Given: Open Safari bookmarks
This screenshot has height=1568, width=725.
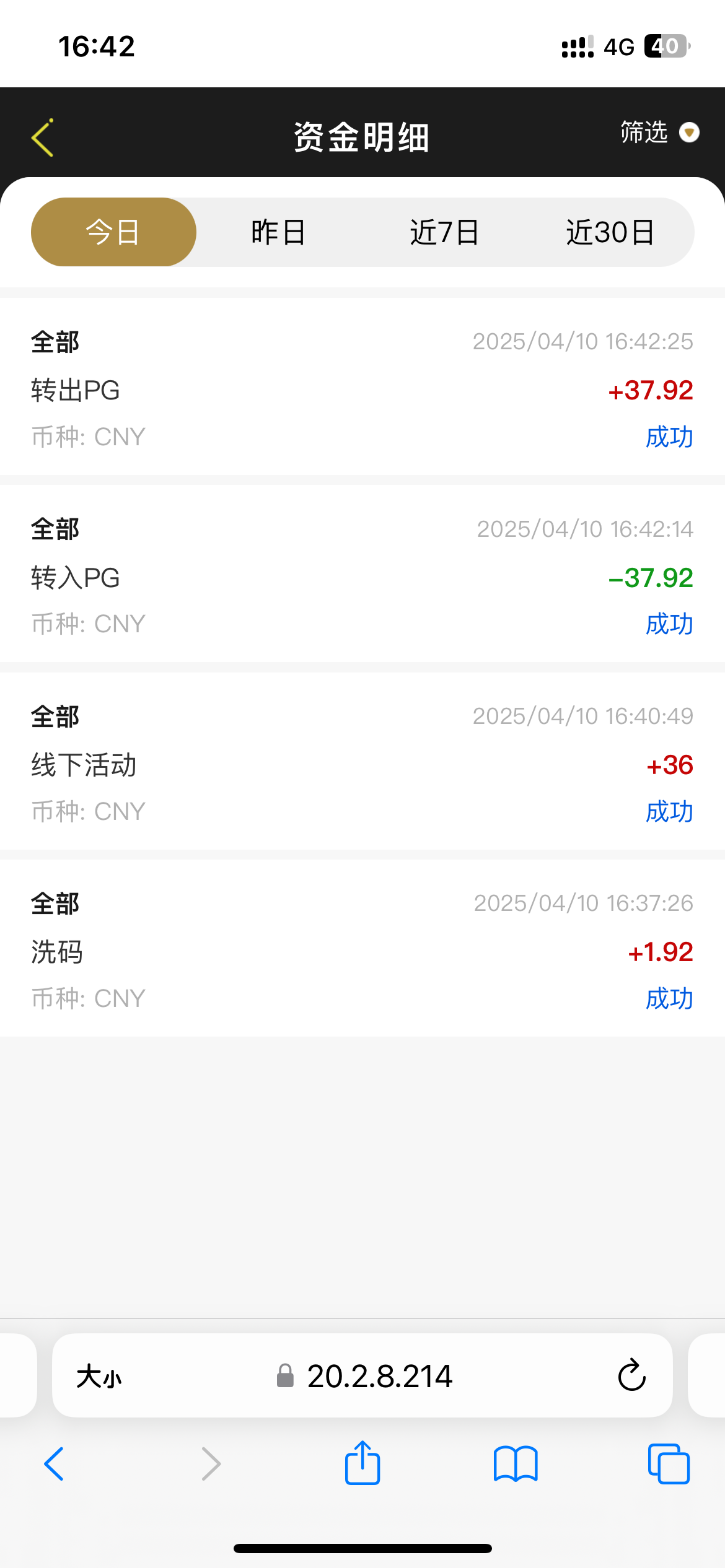Looking at the screenshot, I should coord(516,1464).
